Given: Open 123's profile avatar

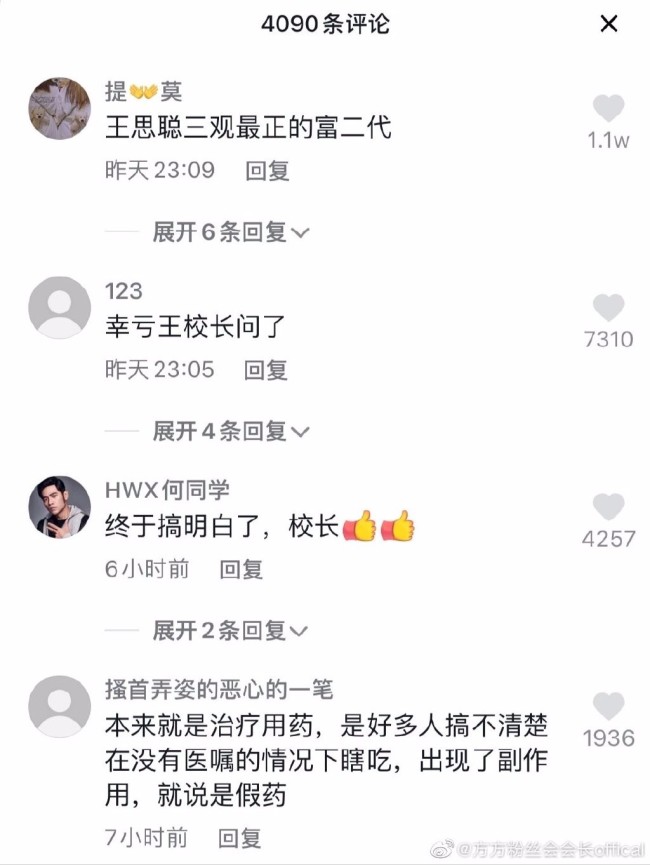Looking at the screenshot, I should pyautogui.click(x=60, y=307).
